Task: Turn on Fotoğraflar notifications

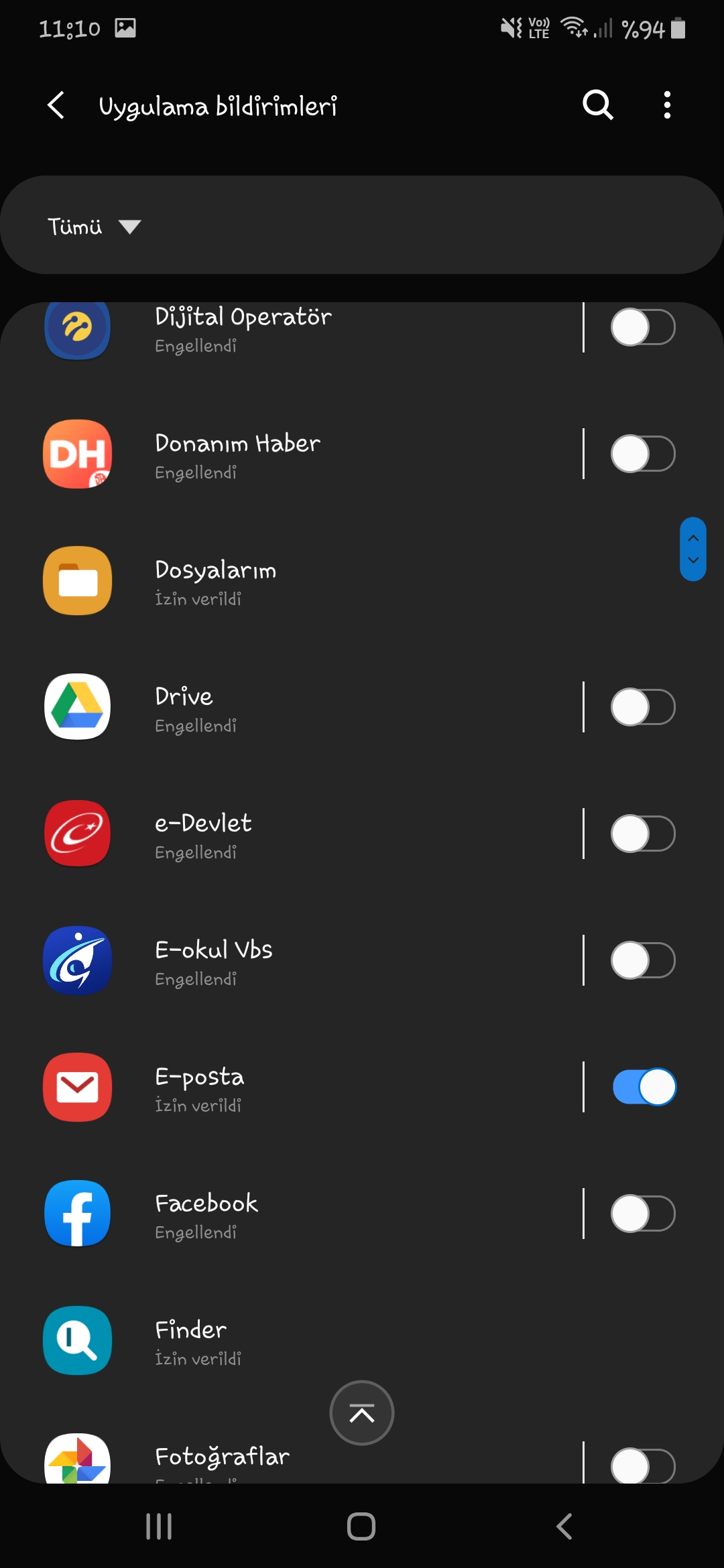Action: pos(643,1465)
